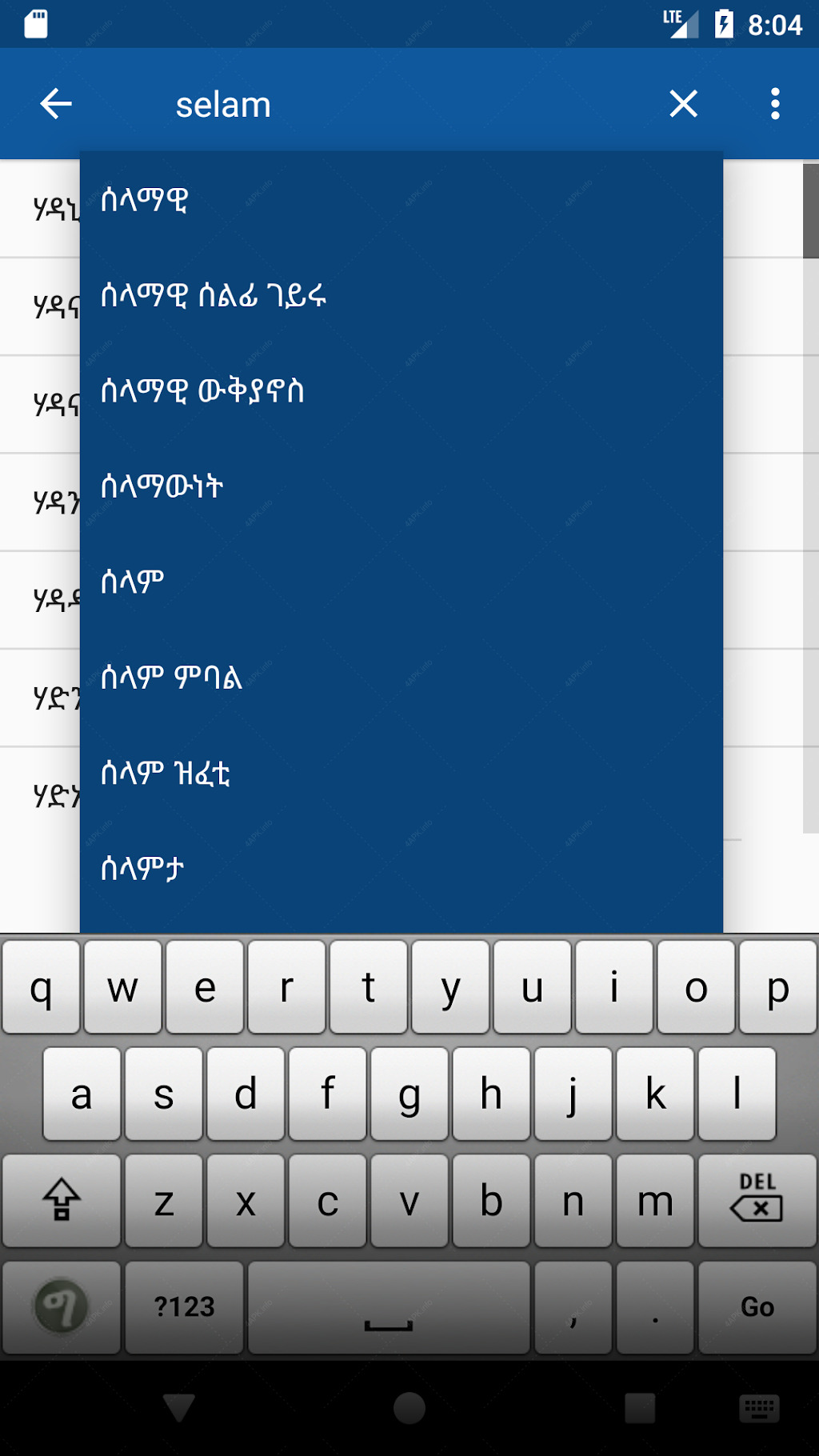
Task: Hit the Go key on the keyboard
Action: (757, 1307)
